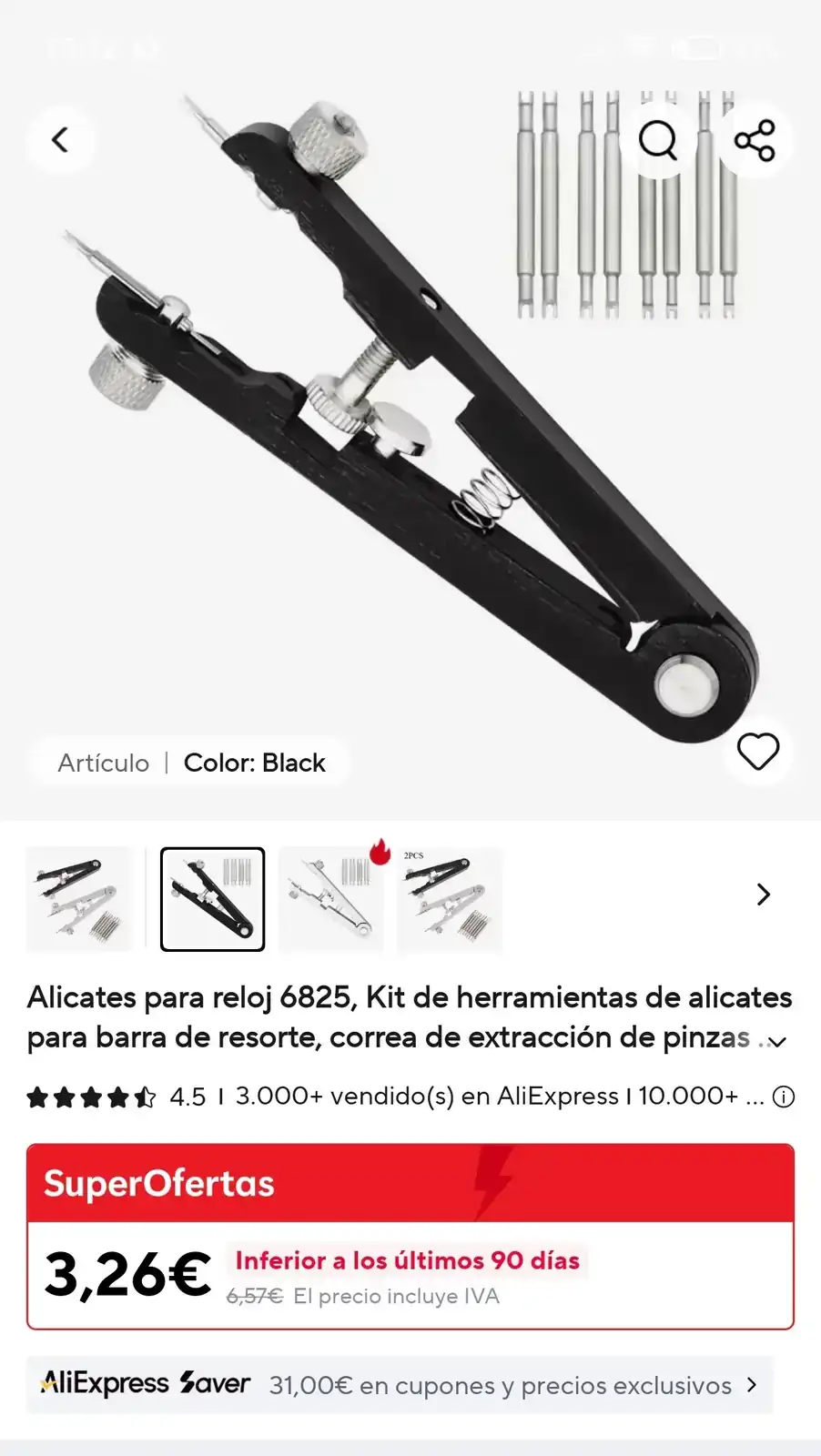Screen dimensions: 821x1456
Task: Choose the silver pliers variant with flame badge
Action: tap(330, 899)
